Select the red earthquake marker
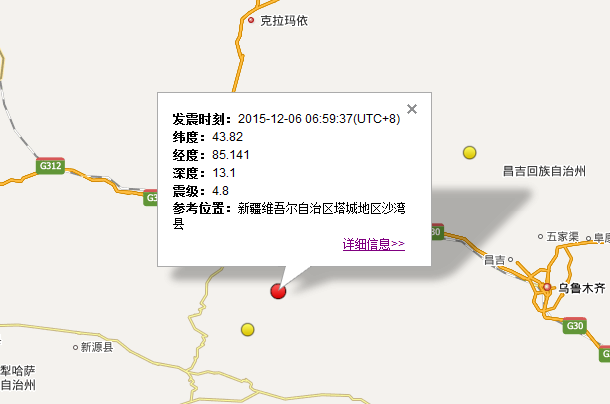The height and width of the screenshot is (404, 610). [x=279, y=291]
